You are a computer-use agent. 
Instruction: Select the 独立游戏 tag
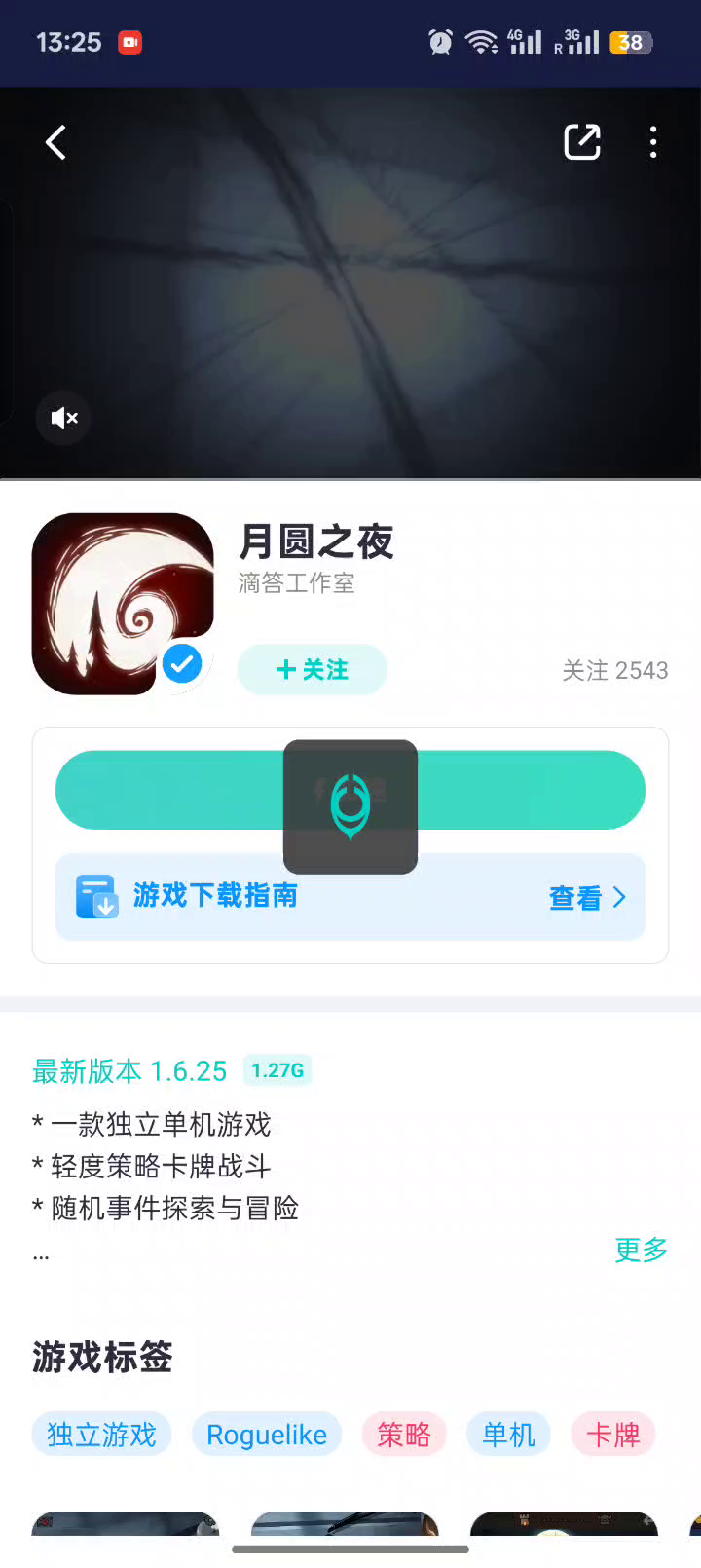click(101, 1435)
